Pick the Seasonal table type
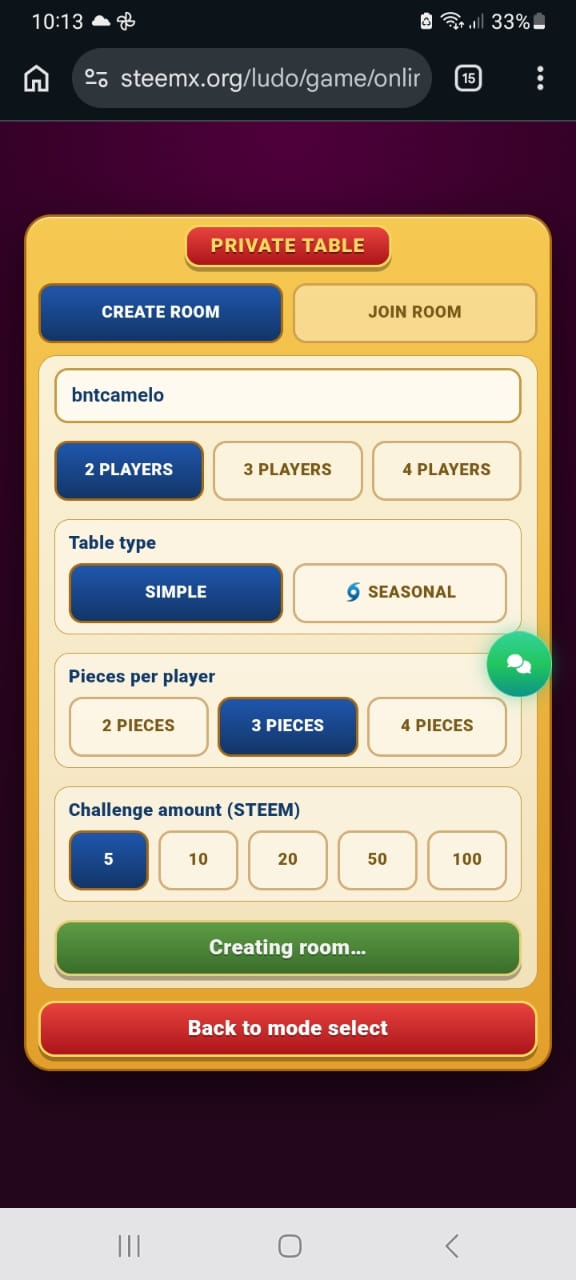This screenshot has width=576, height=1280. 400,592
